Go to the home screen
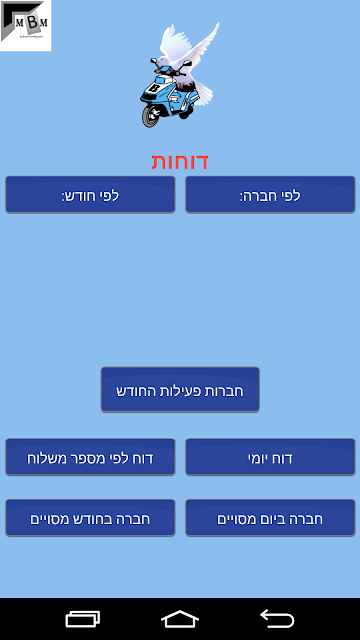 tap(180, 619)
